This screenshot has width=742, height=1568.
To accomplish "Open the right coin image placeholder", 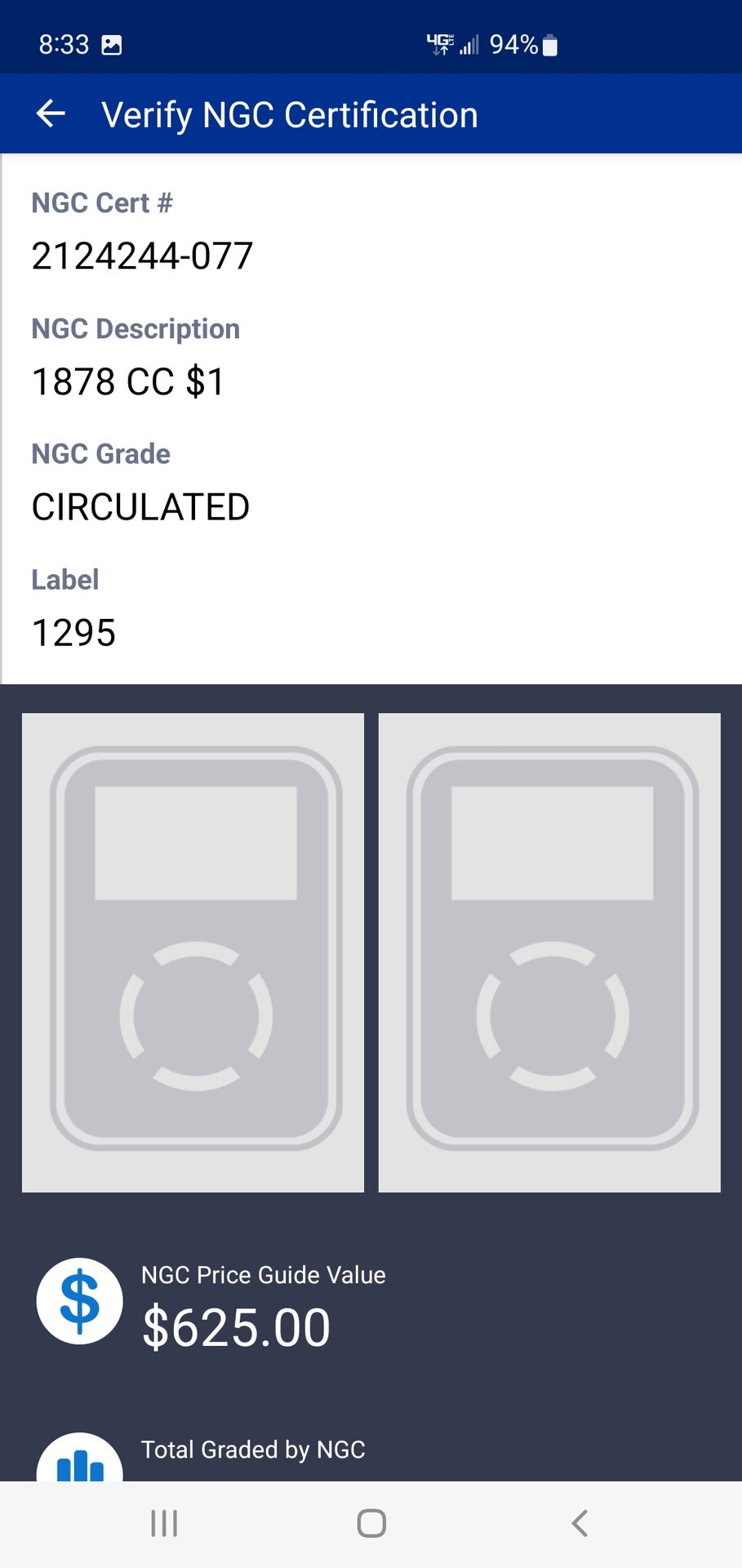I will pos(549,952).
